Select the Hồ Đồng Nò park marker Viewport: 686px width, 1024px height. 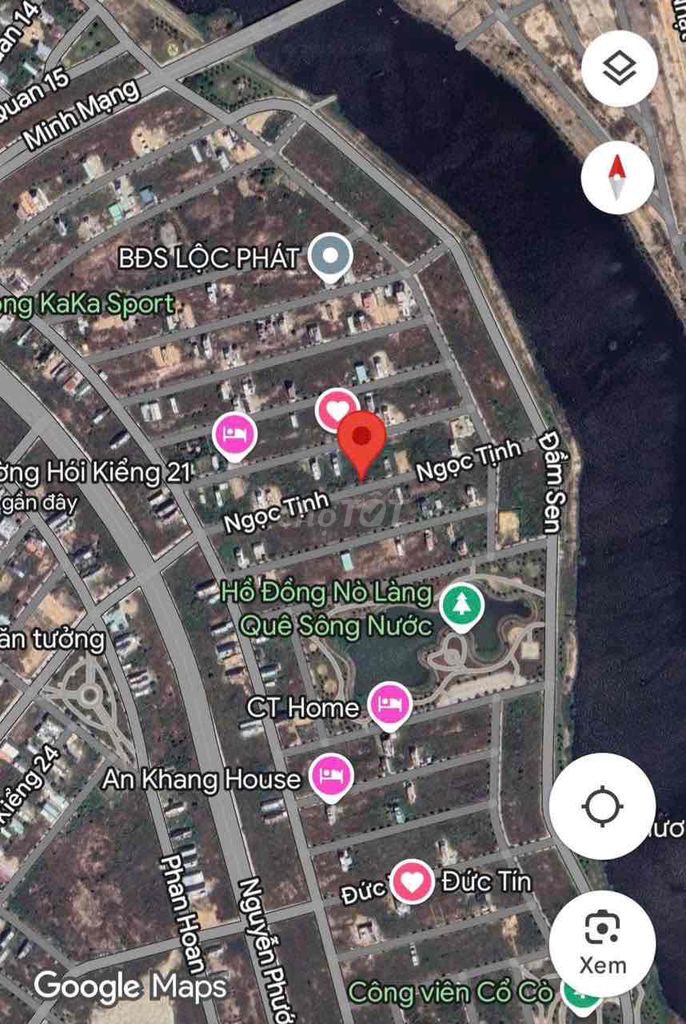pyautogui.click(x=461, y=605)
